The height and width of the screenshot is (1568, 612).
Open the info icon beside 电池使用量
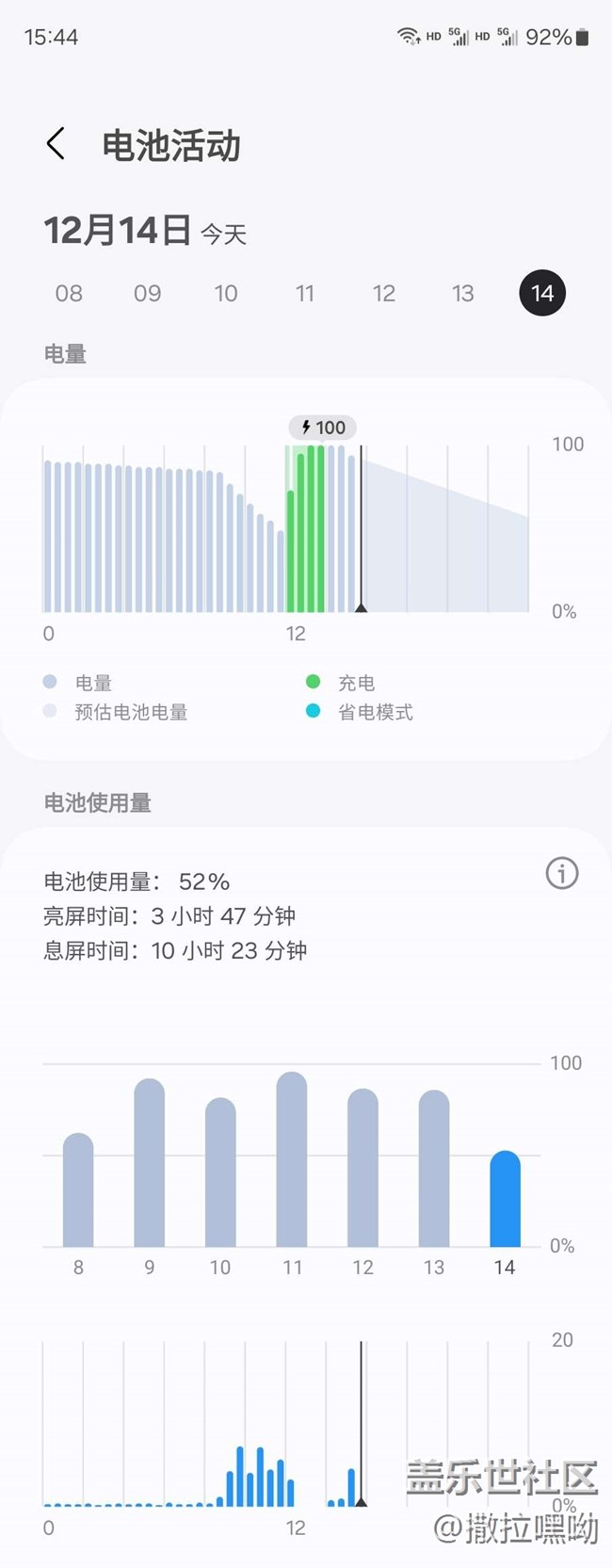point(562,873)
